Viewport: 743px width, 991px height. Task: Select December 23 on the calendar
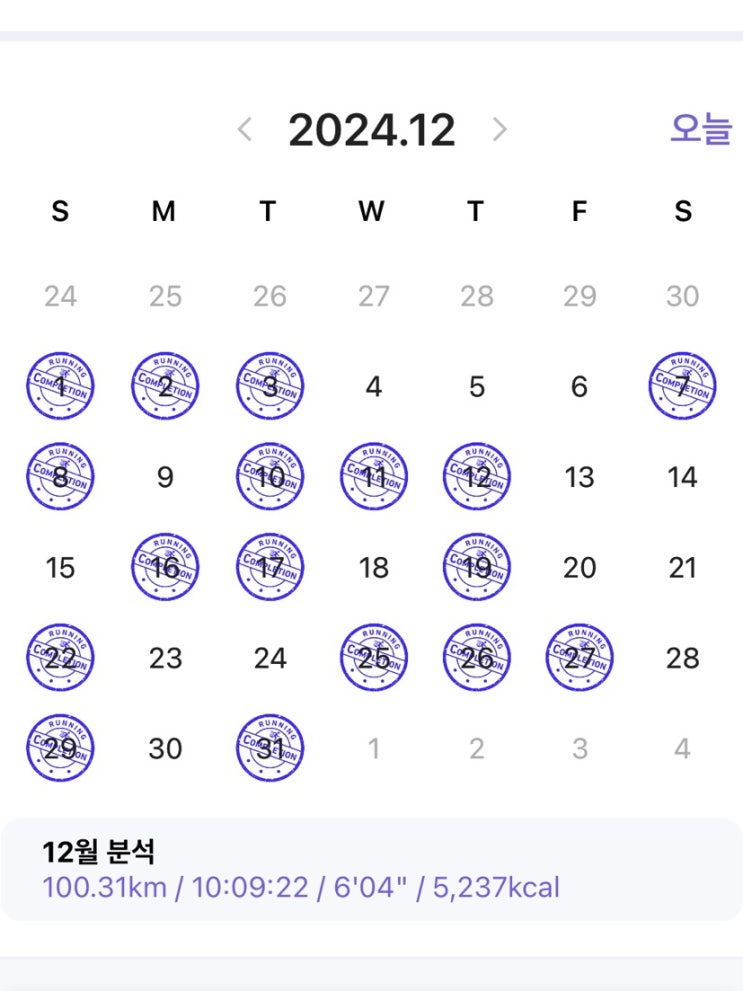165,658
